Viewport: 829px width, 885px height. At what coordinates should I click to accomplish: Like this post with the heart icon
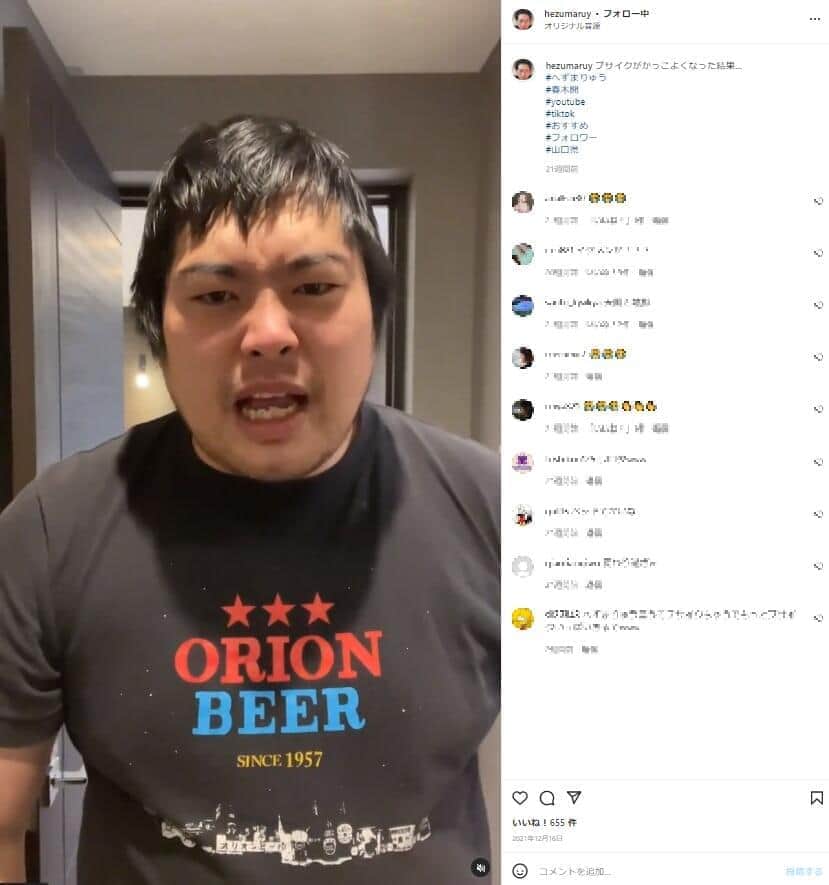click(x=520, y=798)
